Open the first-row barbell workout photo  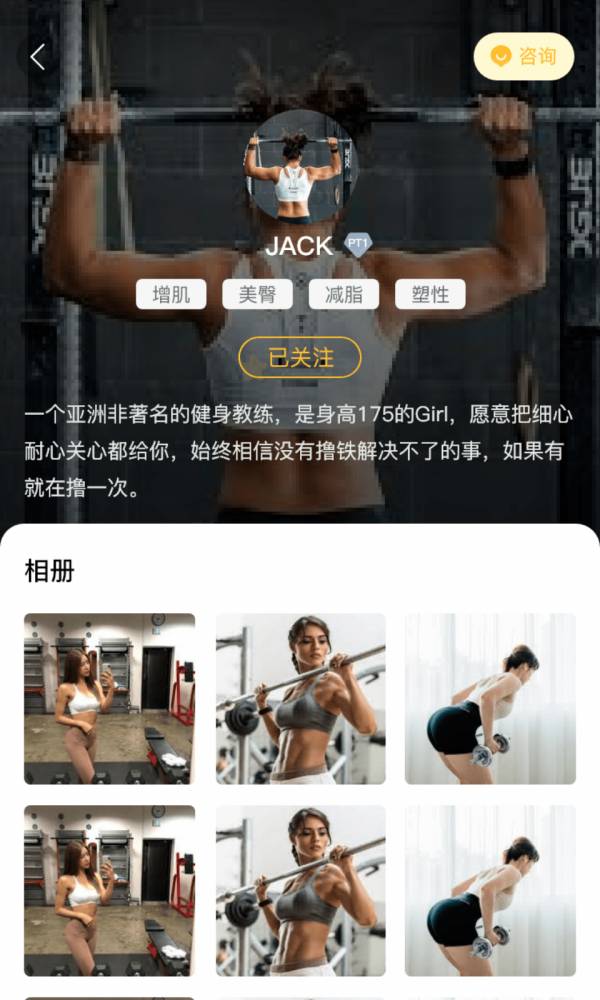tap(300, 699)
